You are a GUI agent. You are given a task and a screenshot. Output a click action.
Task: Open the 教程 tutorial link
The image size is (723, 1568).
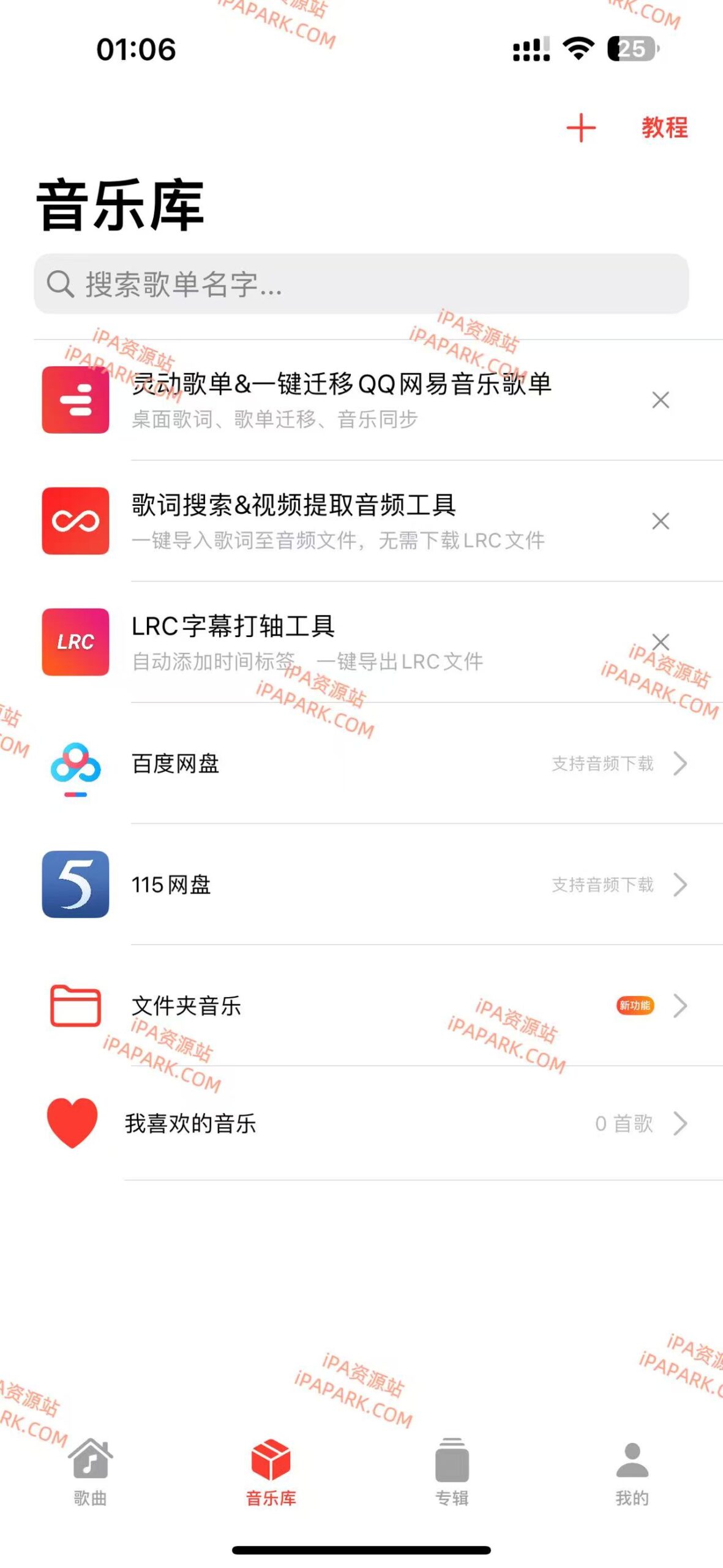664,129
